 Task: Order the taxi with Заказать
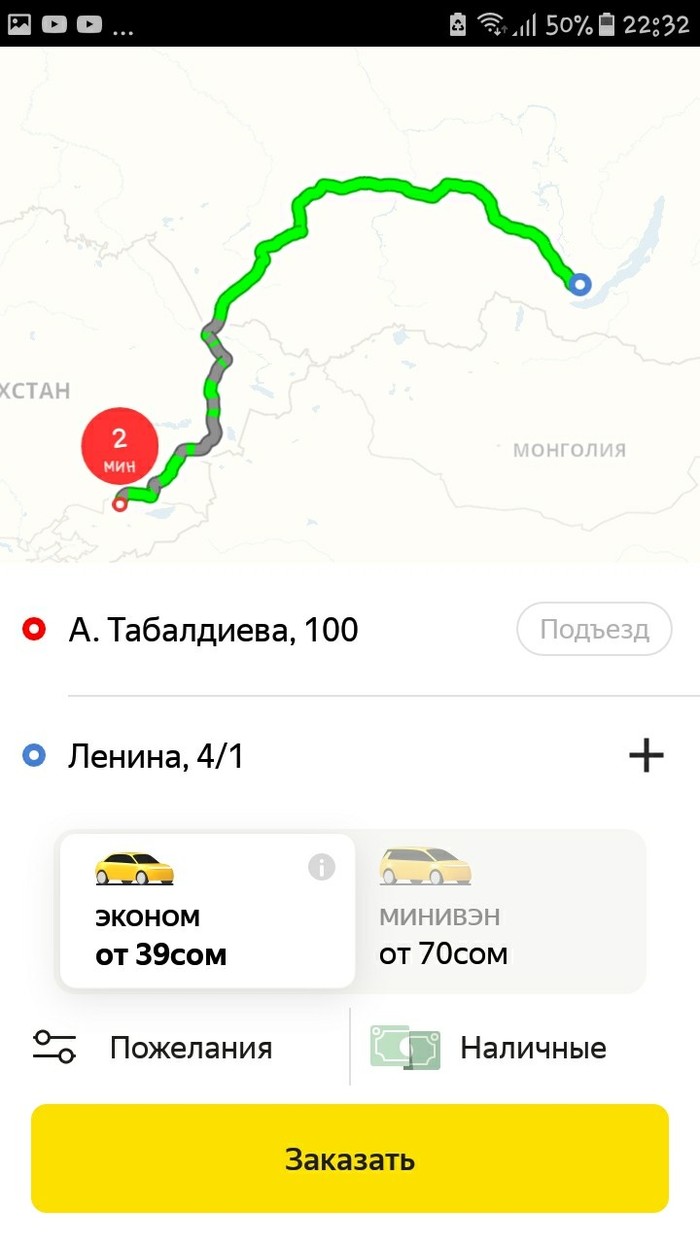point(350,1159)
